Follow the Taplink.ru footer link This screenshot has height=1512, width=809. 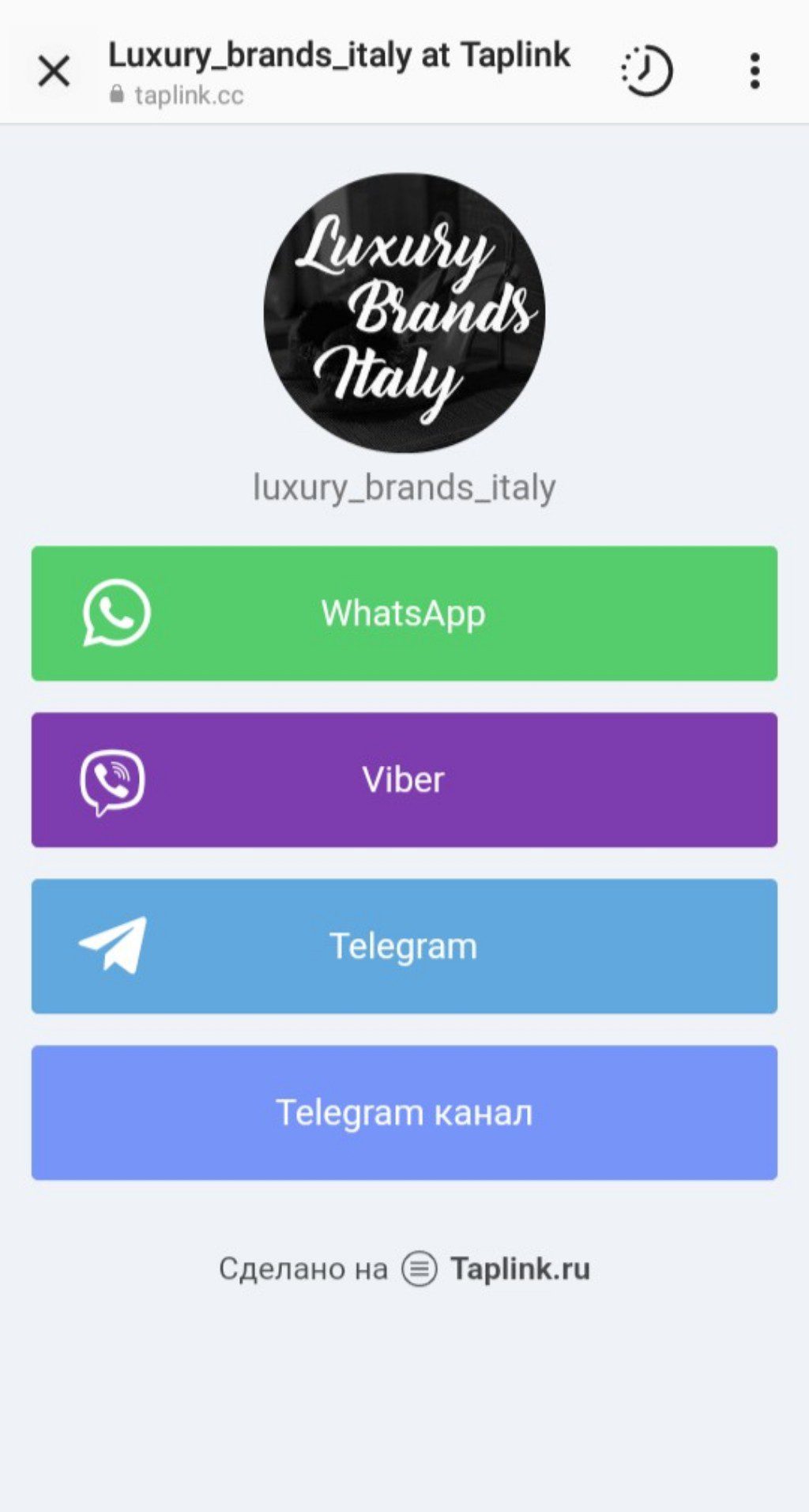(518, 1269)
